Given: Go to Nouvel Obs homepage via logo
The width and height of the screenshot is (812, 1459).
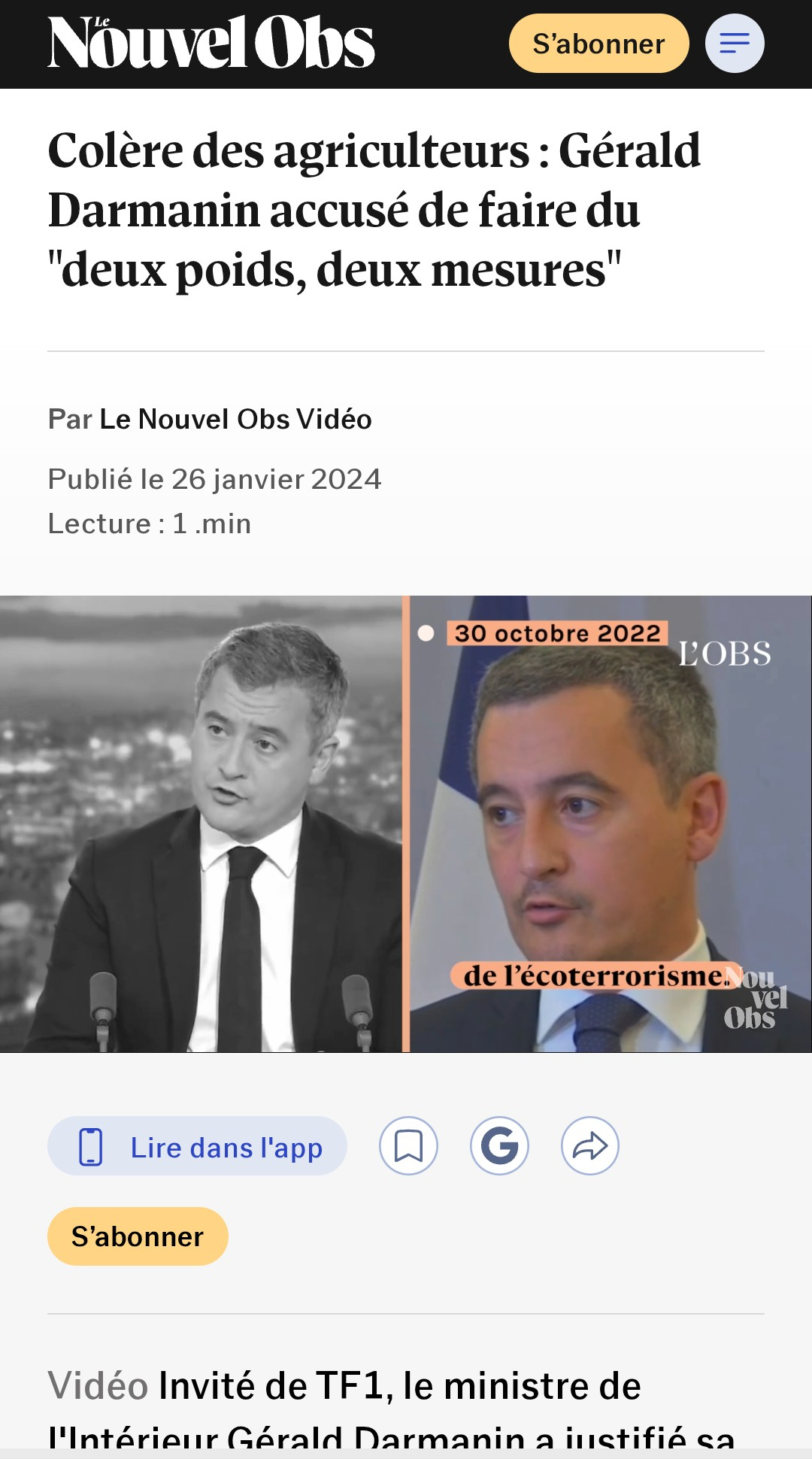Looking at the screenshot, I should [211, 43].
